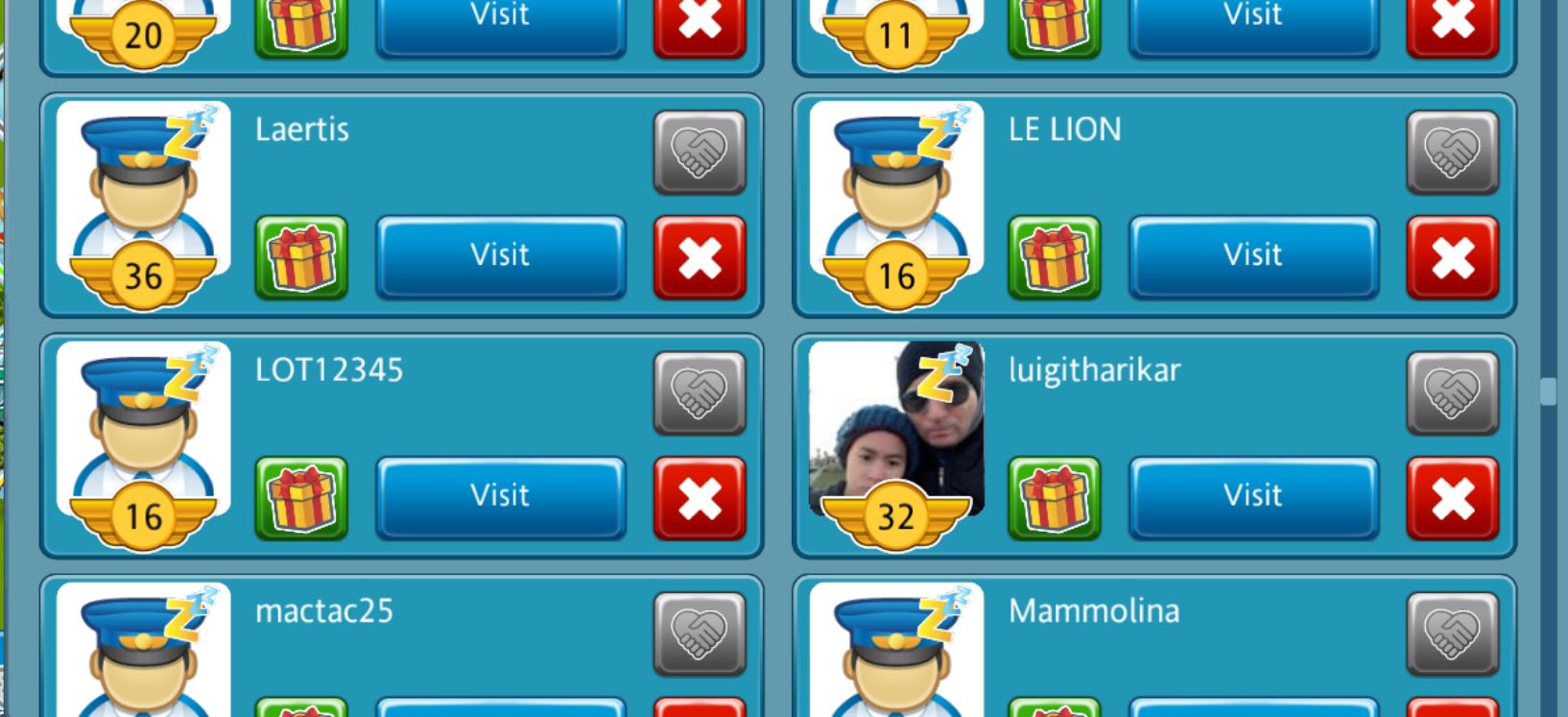1568x717 pixels.
Task: Remove LE LION from the list
Action: (x=1453, y=257)
